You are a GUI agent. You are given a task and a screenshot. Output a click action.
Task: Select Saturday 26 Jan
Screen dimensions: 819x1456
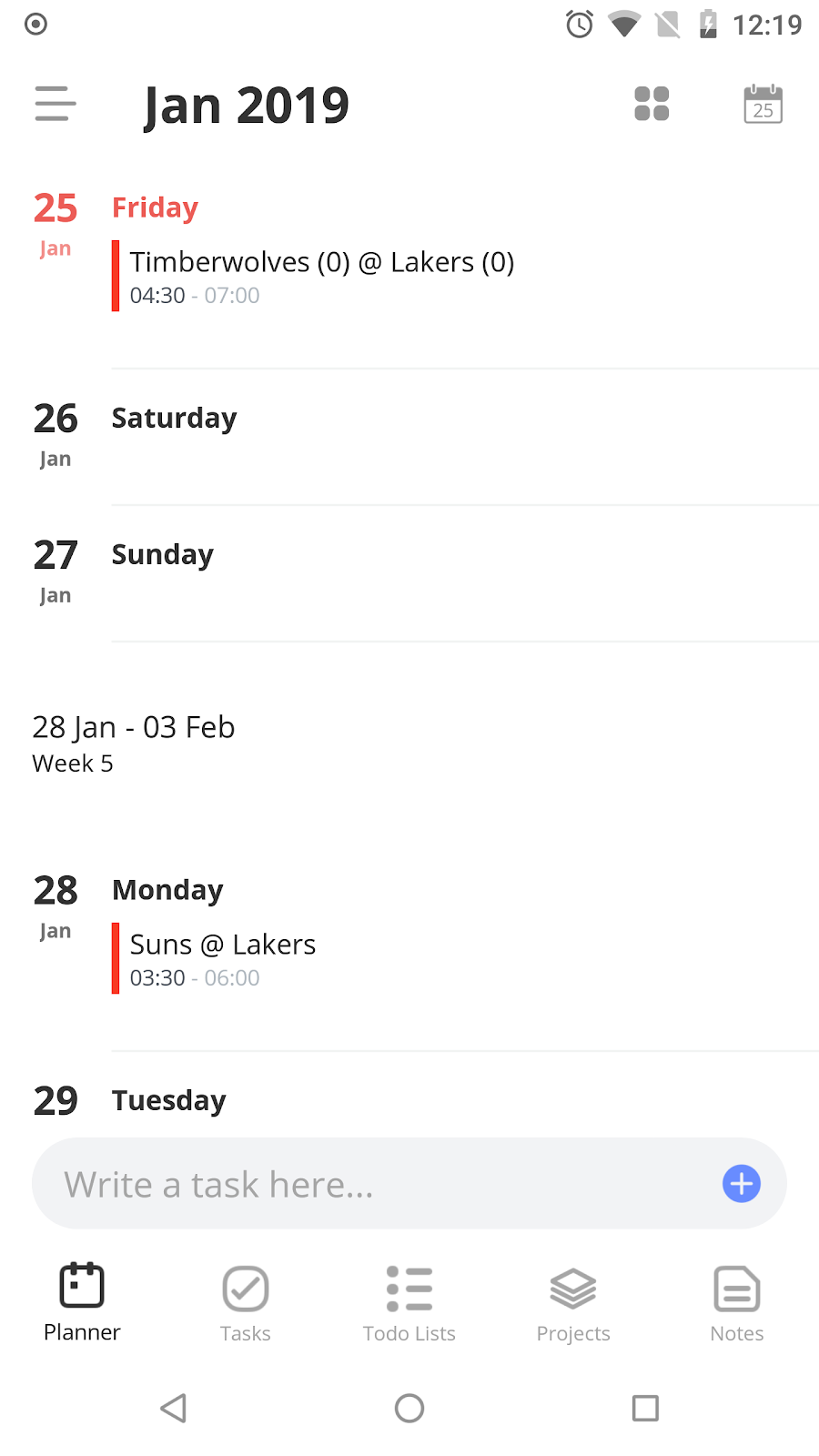[x=409, y=437]
